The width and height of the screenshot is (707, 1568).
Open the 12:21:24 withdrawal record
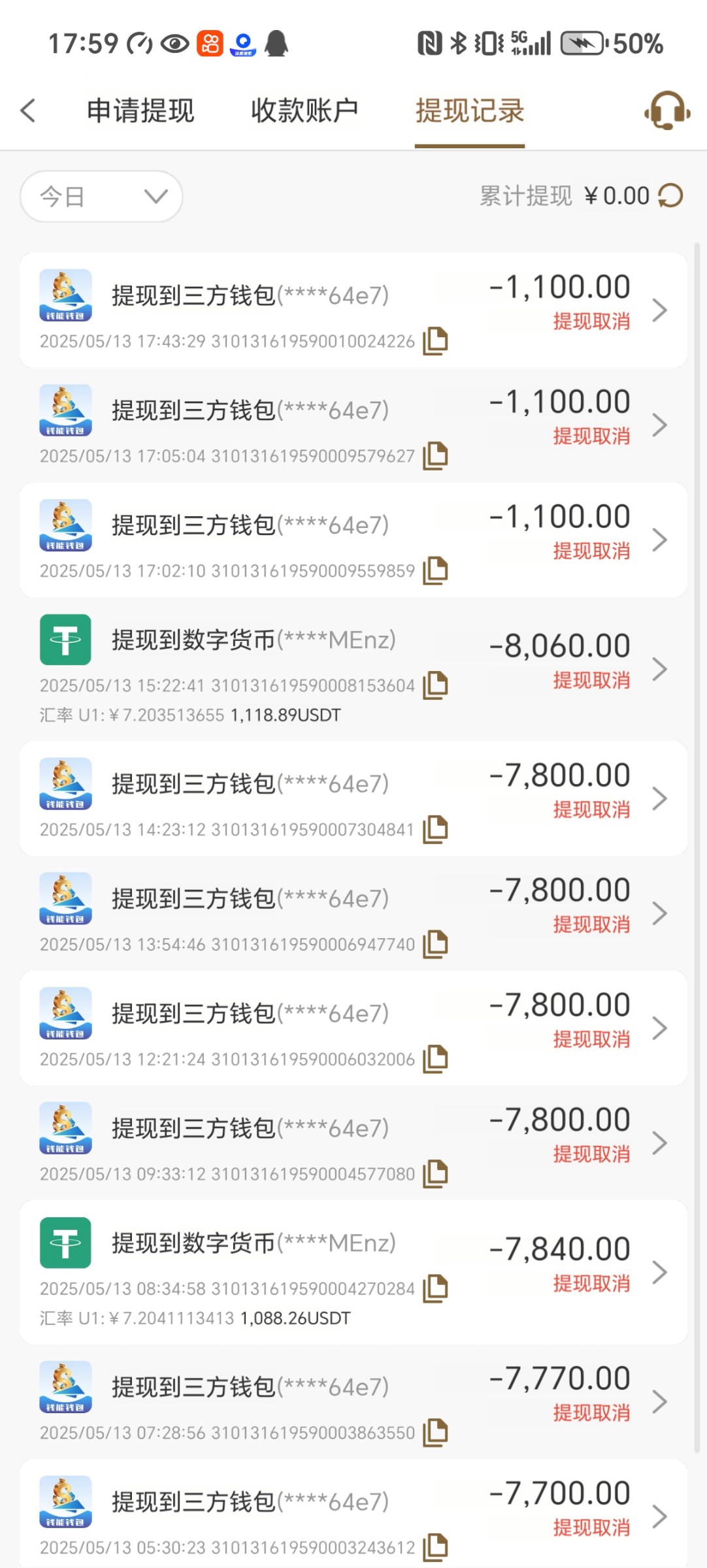pos(353,1028)
